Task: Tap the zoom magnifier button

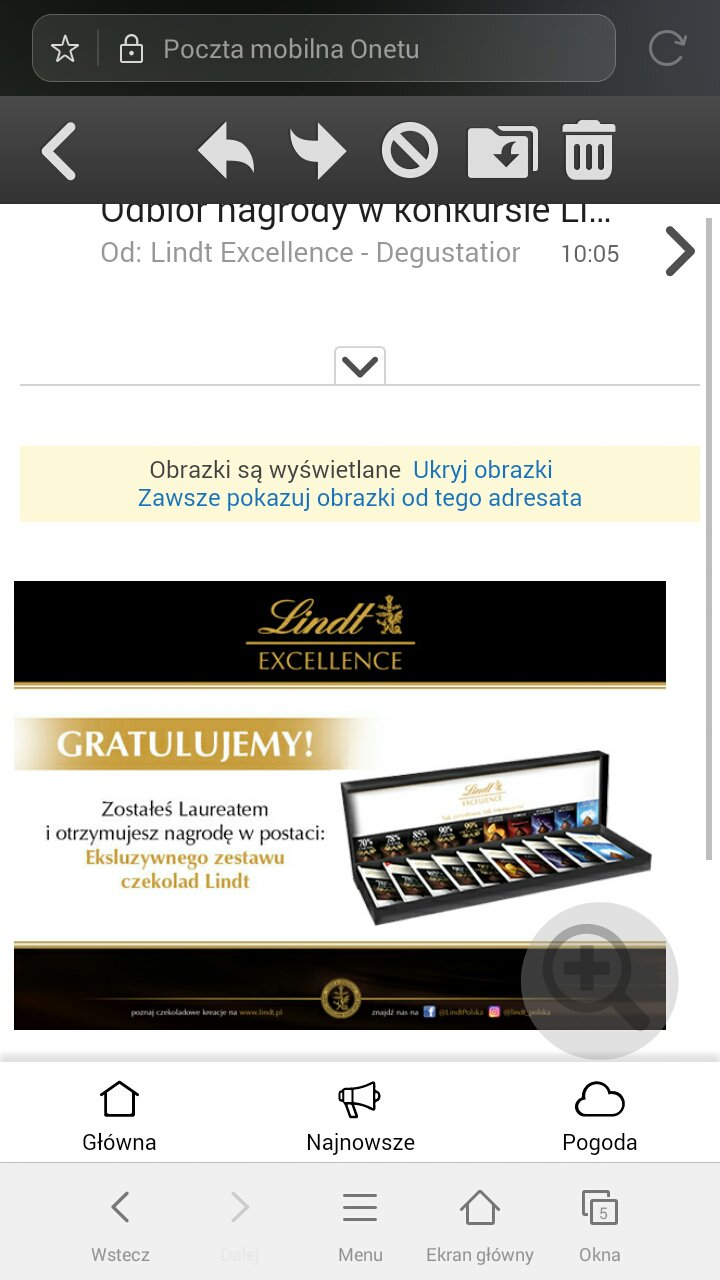Action: pos(600,980)
